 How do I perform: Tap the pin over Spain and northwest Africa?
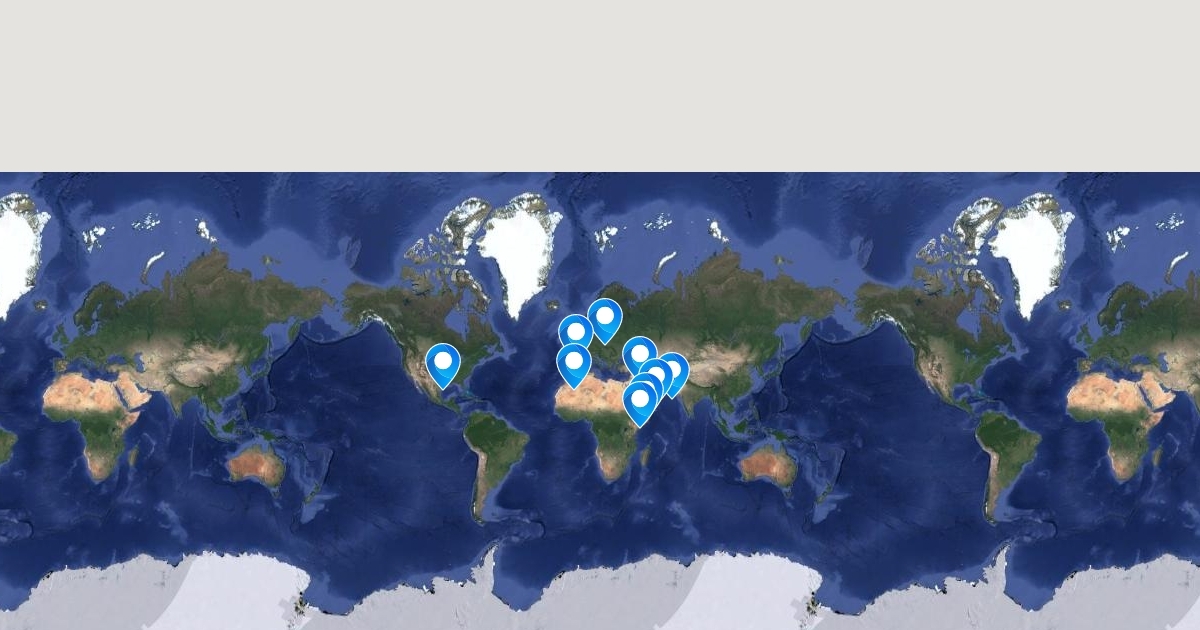(574, 362)
